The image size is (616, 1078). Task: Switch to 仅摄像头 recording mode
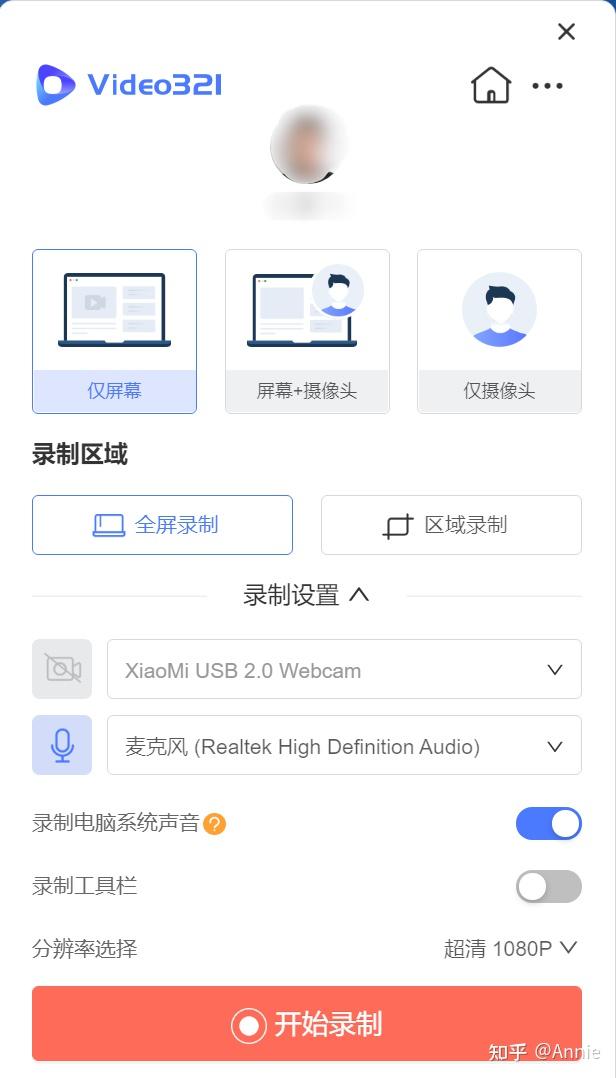tap(499, 331)
